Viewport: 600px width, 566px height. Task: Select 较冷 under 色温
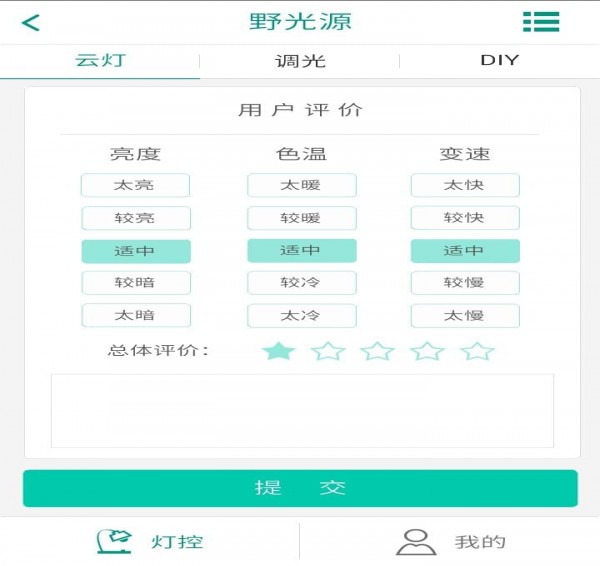[301, 282]
